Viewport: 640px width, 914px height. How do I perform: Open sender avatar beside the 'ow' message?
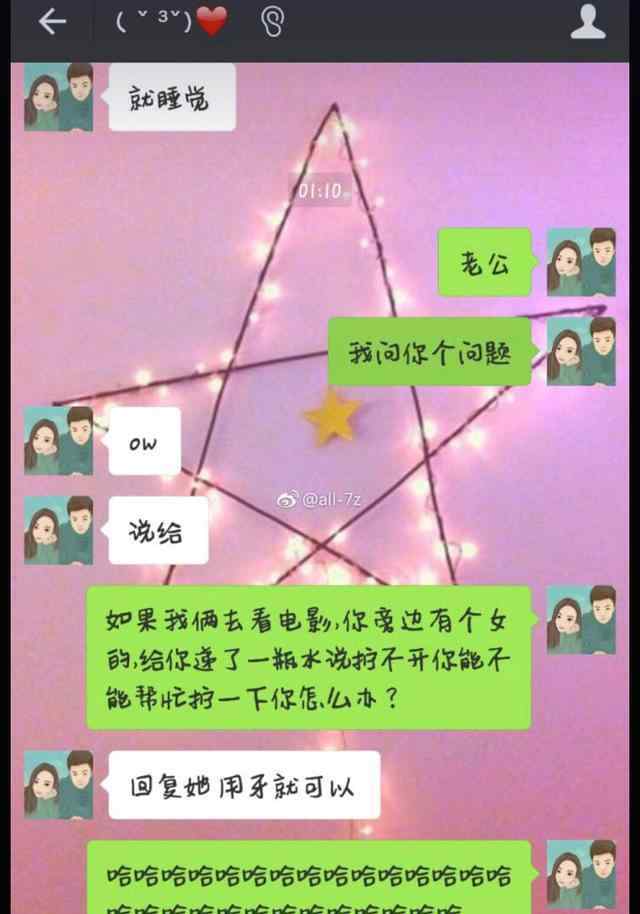pos(58,441)
